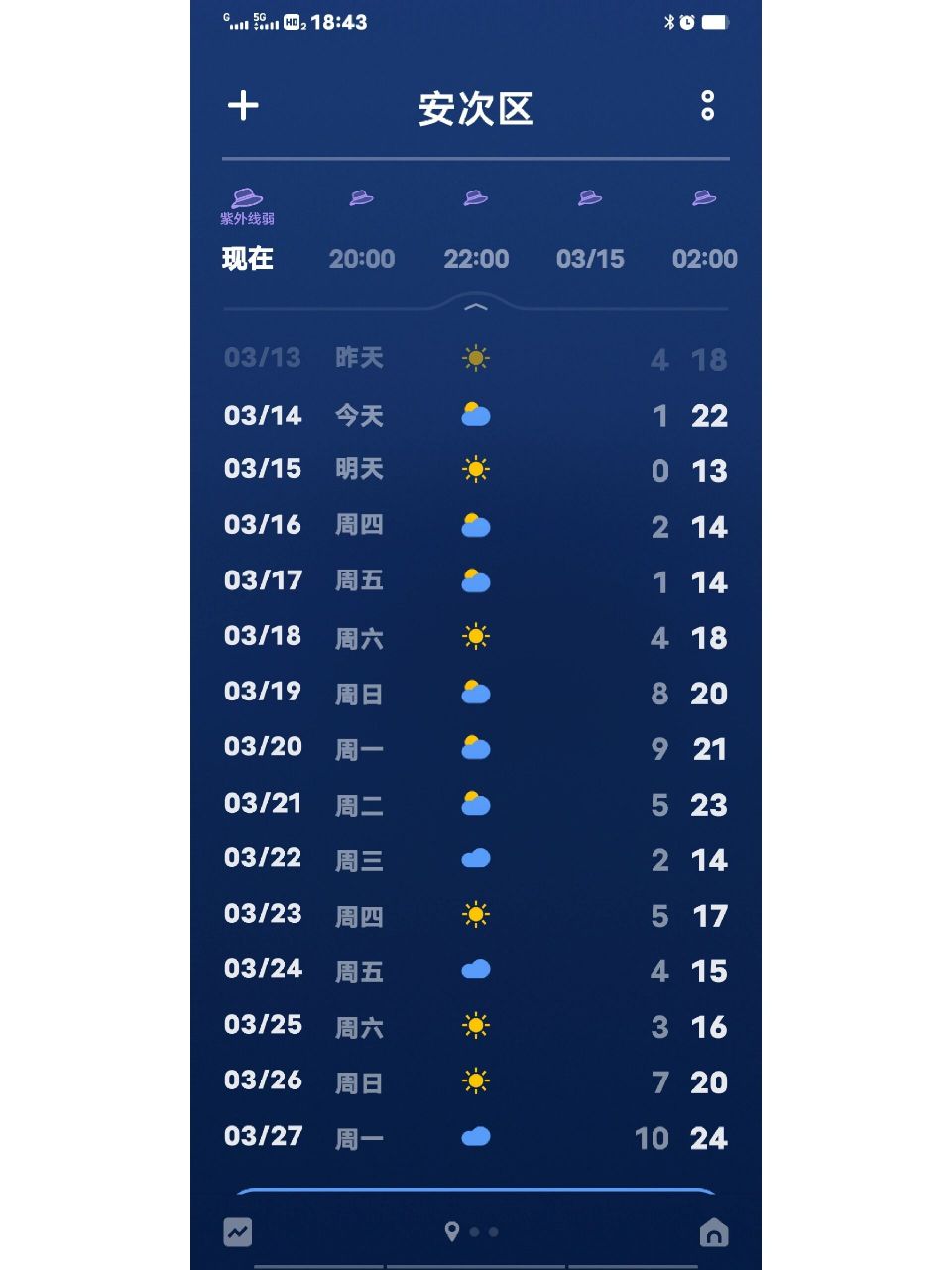952x1270 pixels.
Task: Open the home screen icon at bottom right
Action: click(x=714, y=1232)
